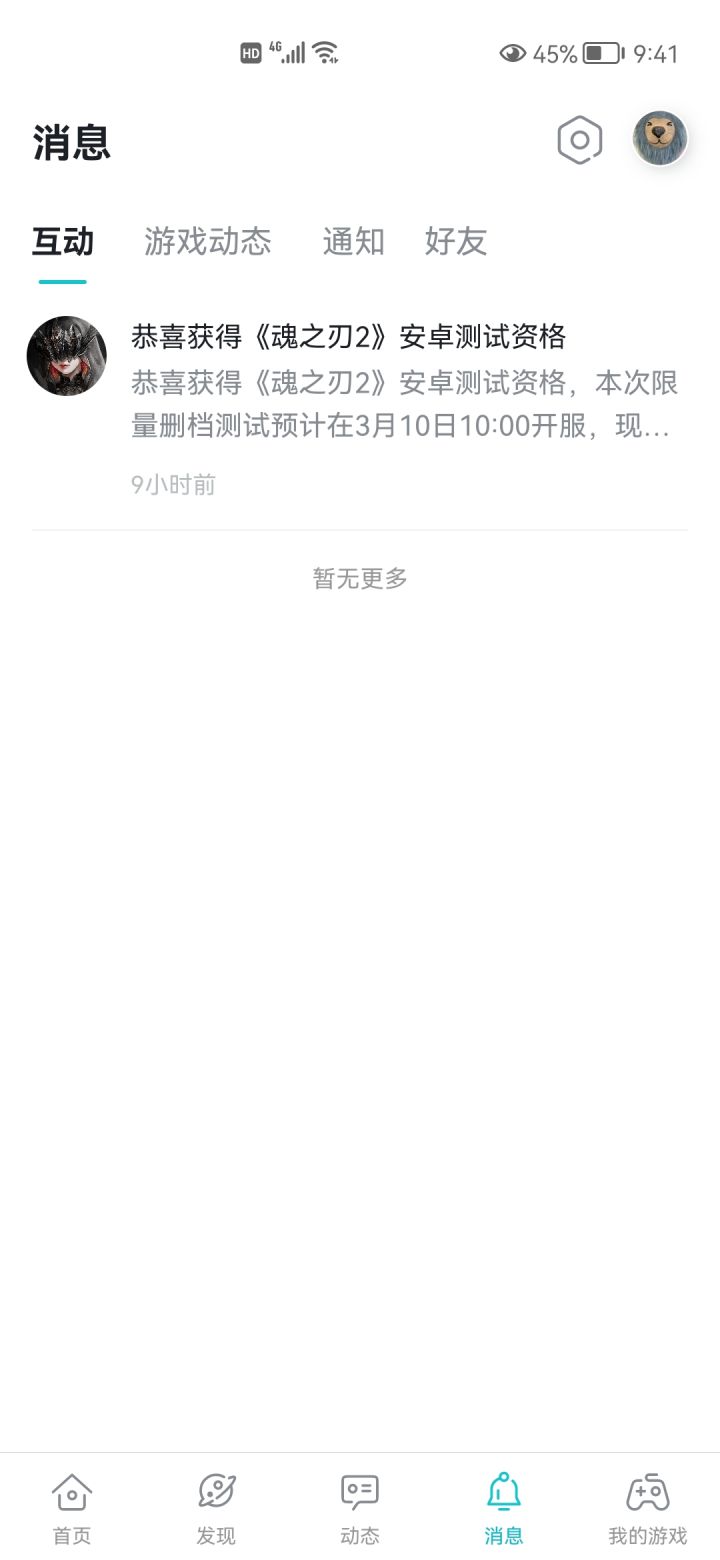Select the currently active 互动 tab

pyautogui.click(x=63, y=242)
